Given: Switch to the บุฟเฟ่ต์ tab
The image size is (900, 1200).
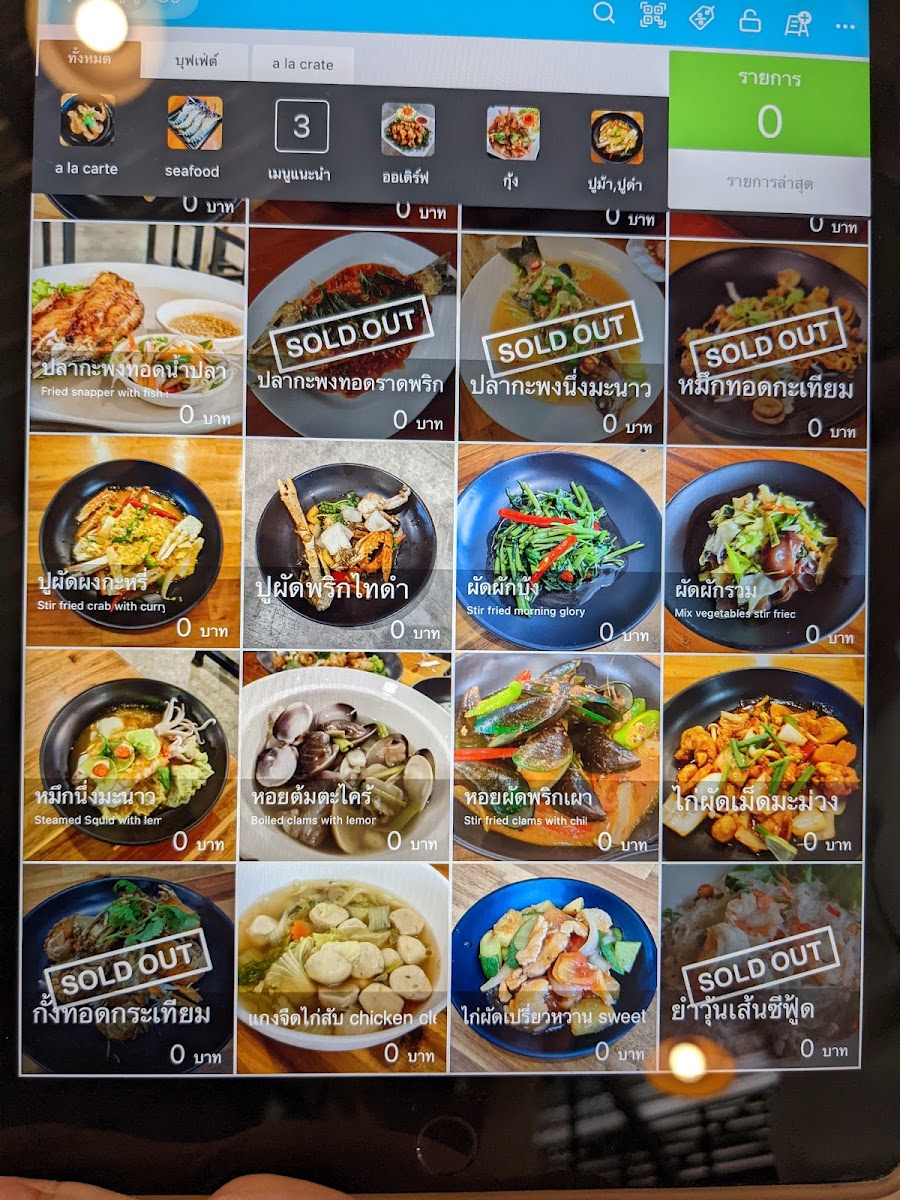Looking at the screenshot, I should [x=196, y=61].
